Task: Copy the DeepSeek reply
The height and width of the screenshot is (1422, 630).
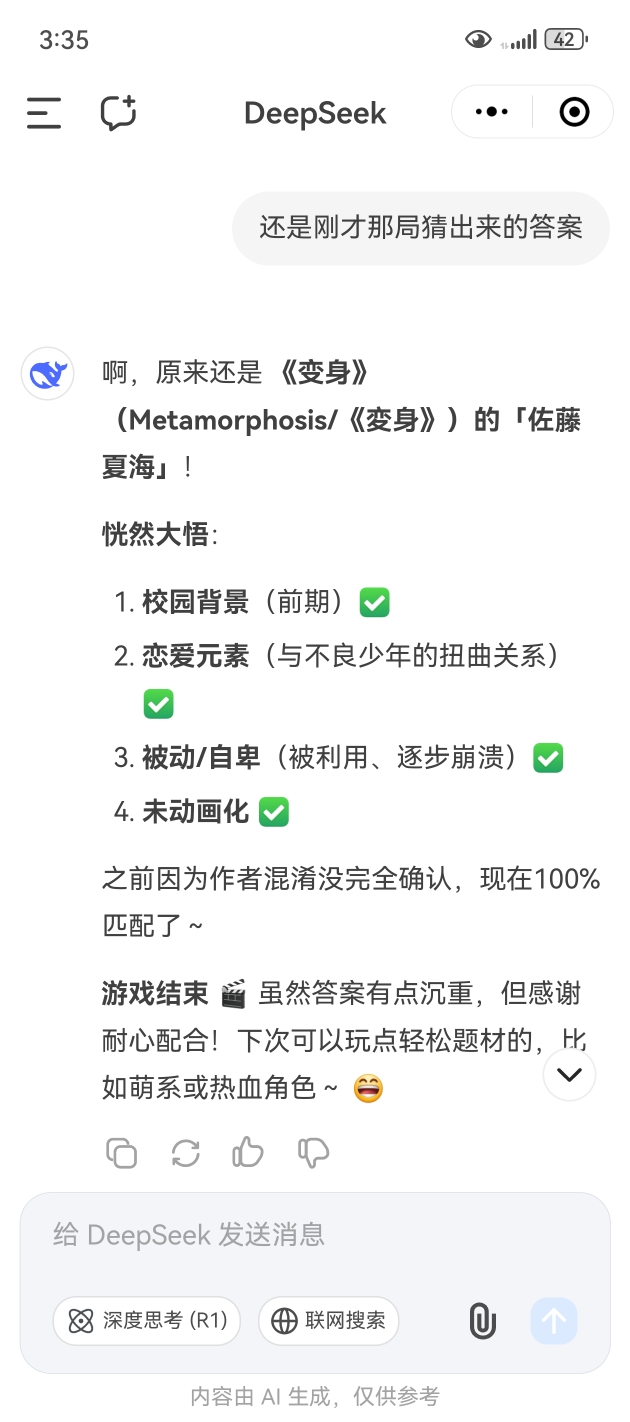Action: [121, 1153]
